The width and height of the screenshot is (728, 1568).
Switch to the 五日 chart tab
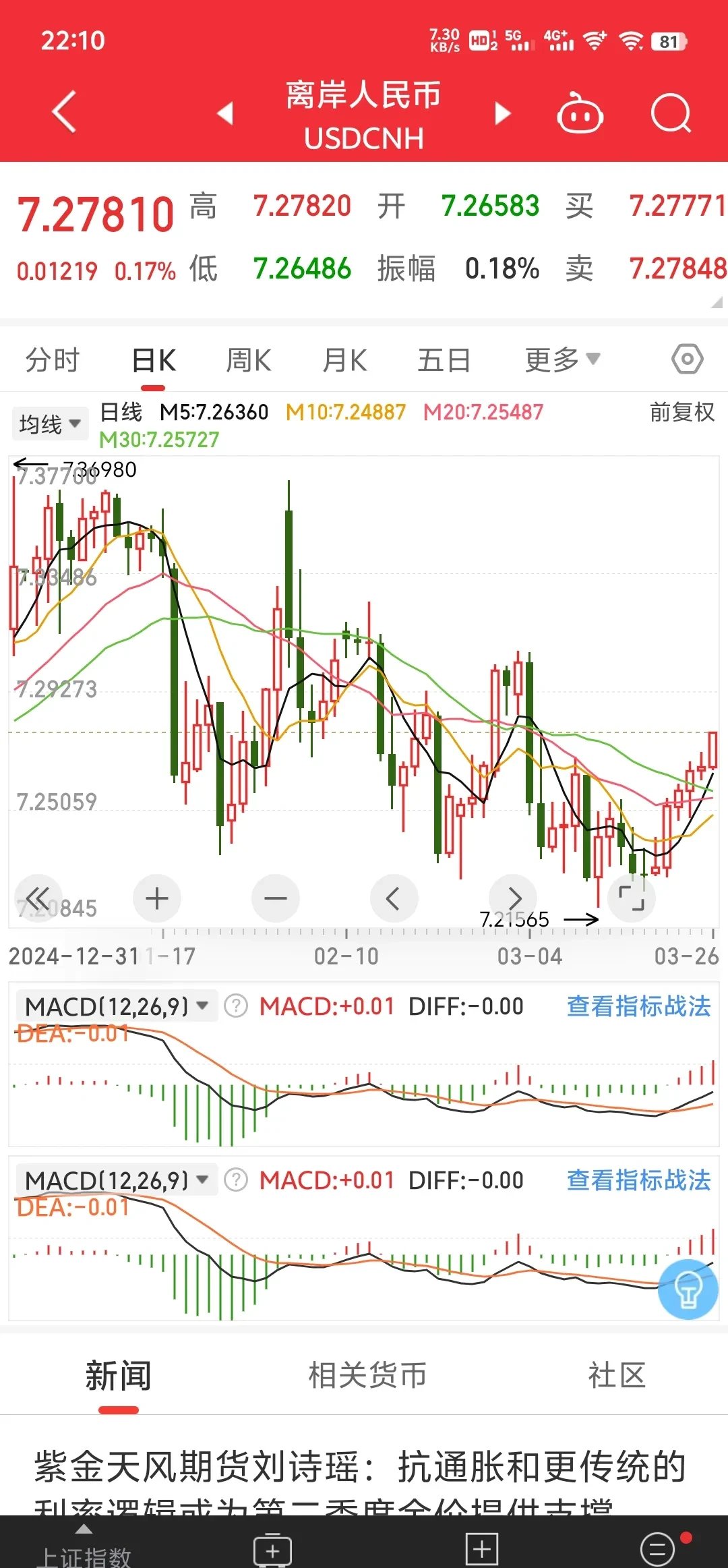click(x=444, y=360)
